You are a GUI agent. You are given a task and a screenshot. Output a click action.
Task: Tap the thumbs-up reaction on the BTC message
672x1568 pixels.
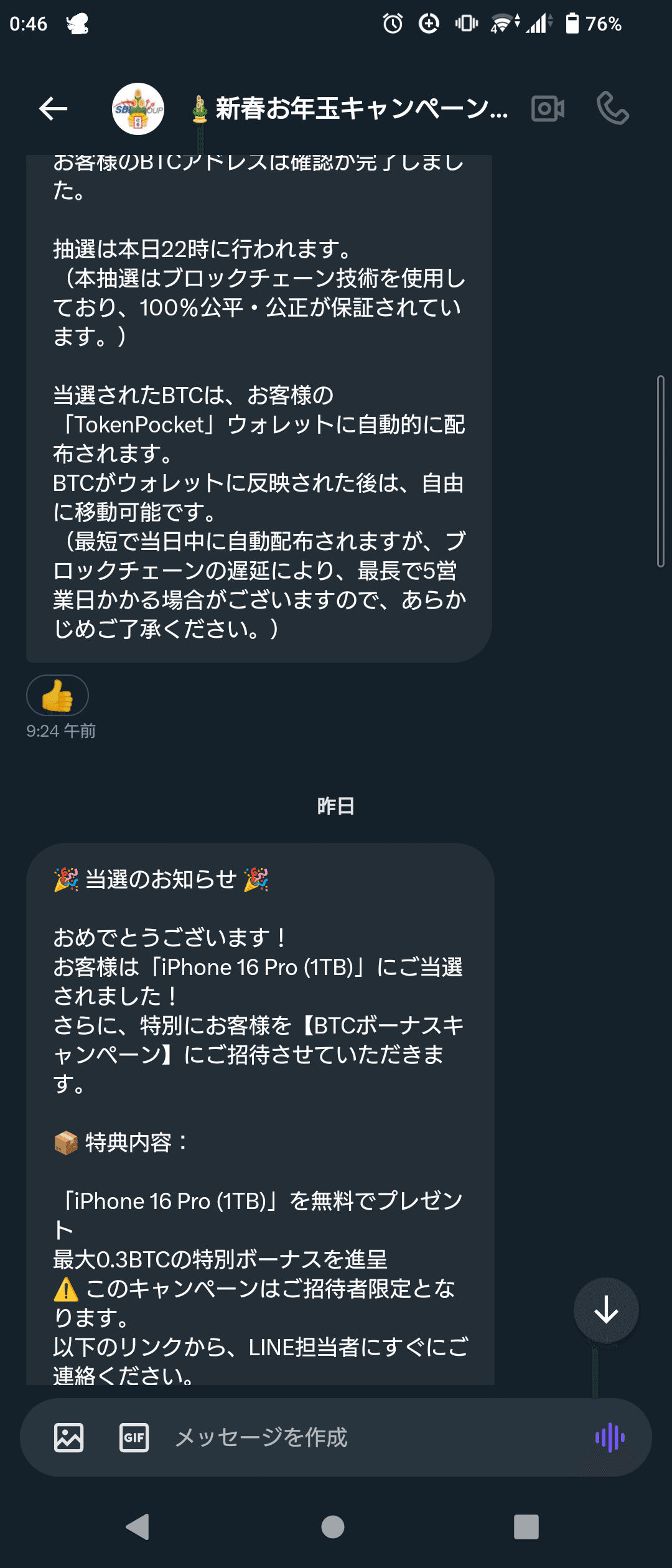pyautogui.click(x=58, y=696)
